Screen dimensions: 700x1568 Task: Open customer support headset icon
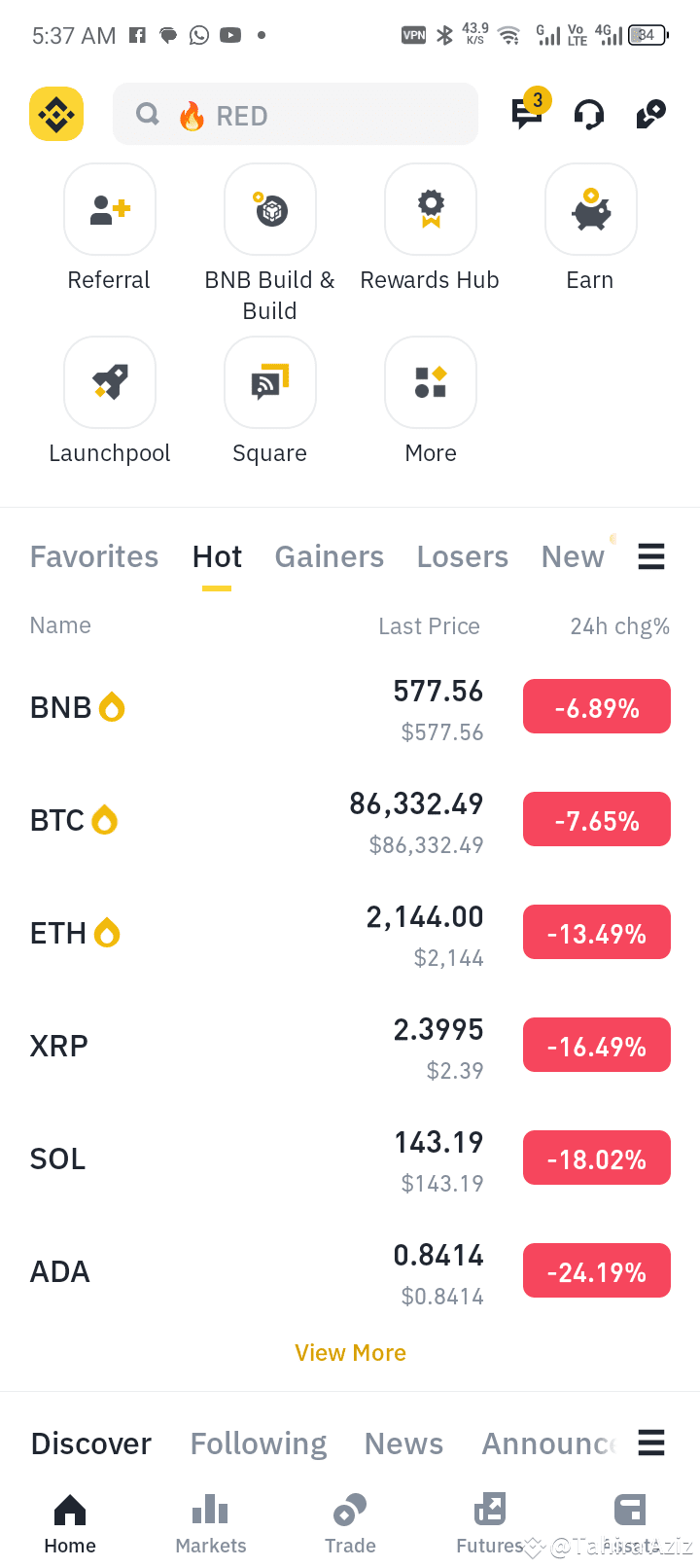tap(588, 114)
